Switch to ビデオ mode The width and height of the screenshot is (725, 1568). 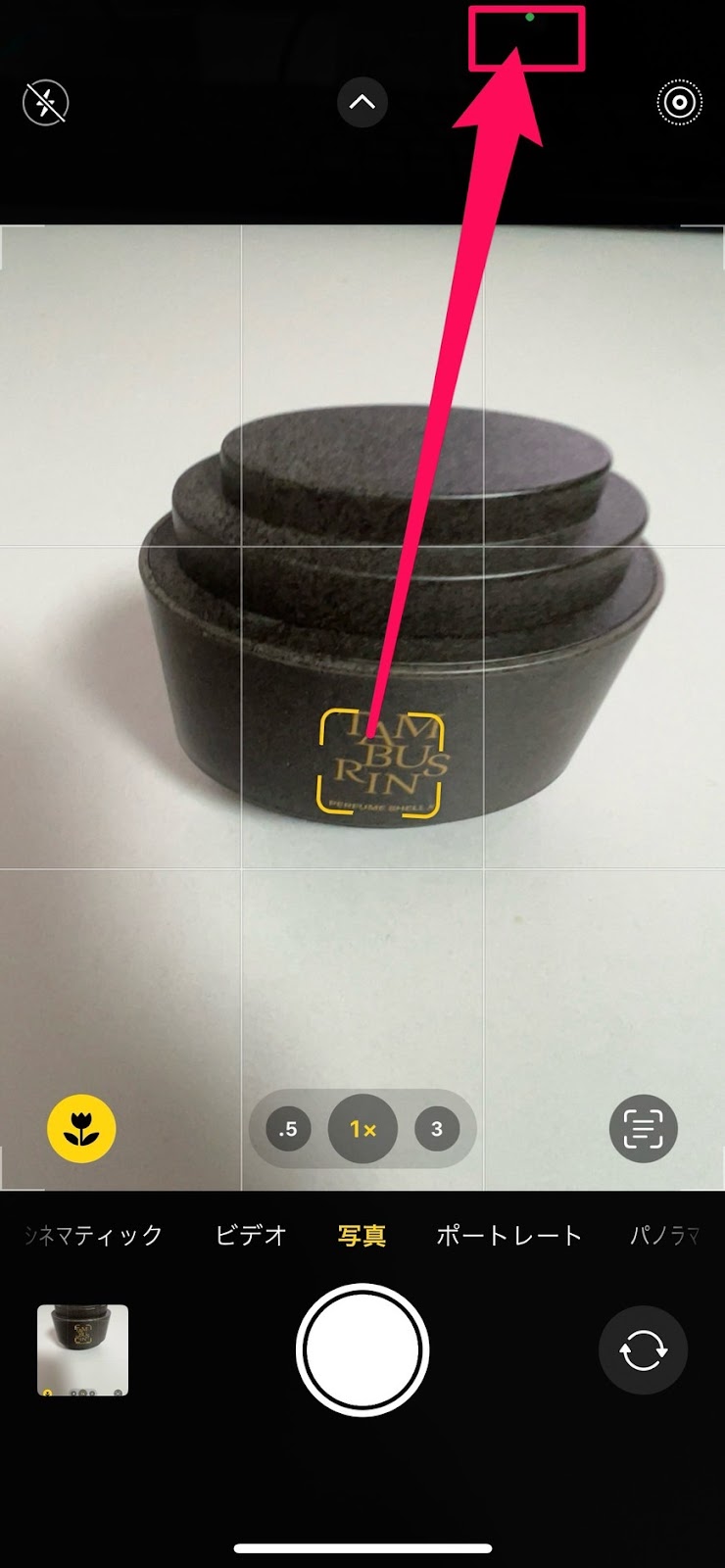(x=251, y=1236)
